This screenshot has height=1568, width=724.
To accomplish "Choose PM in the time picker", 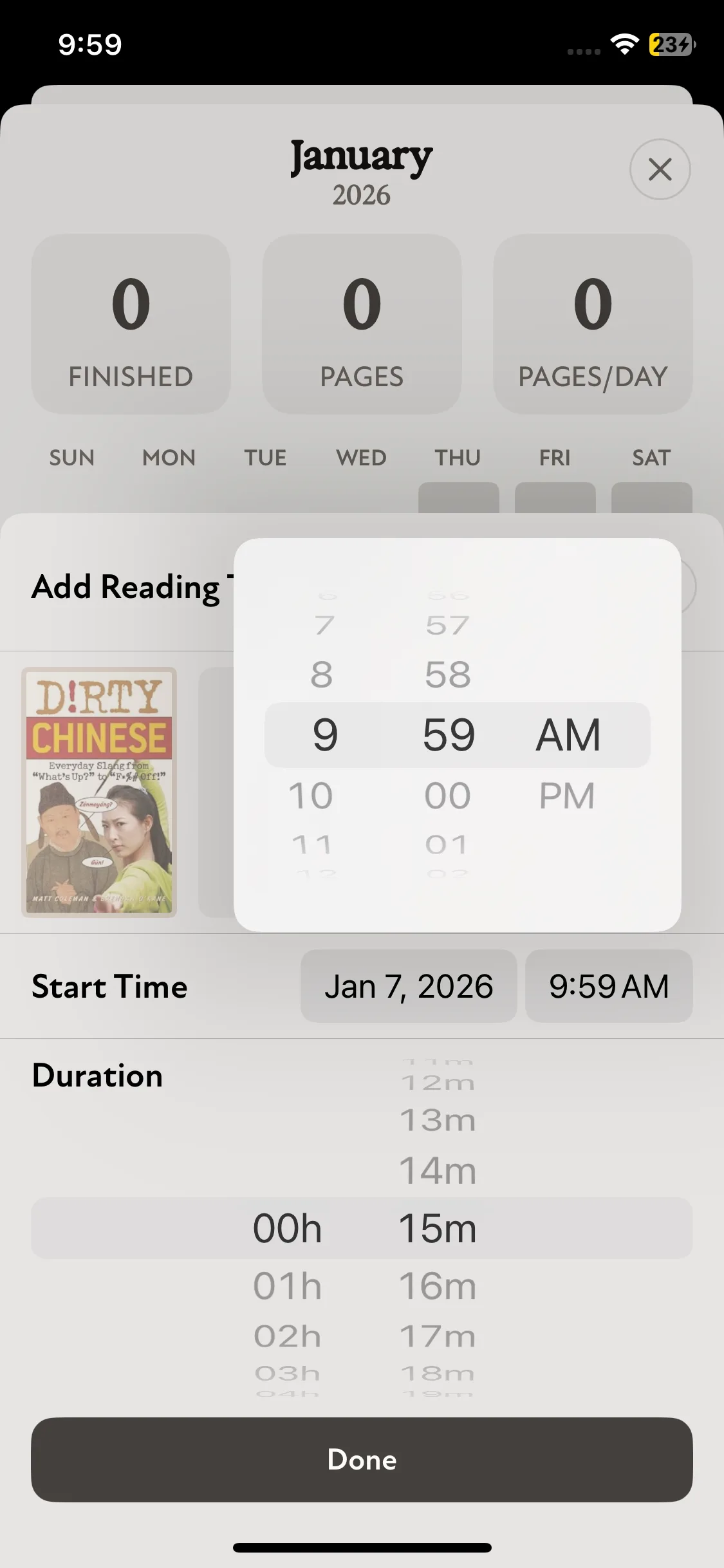I will 567,796.
